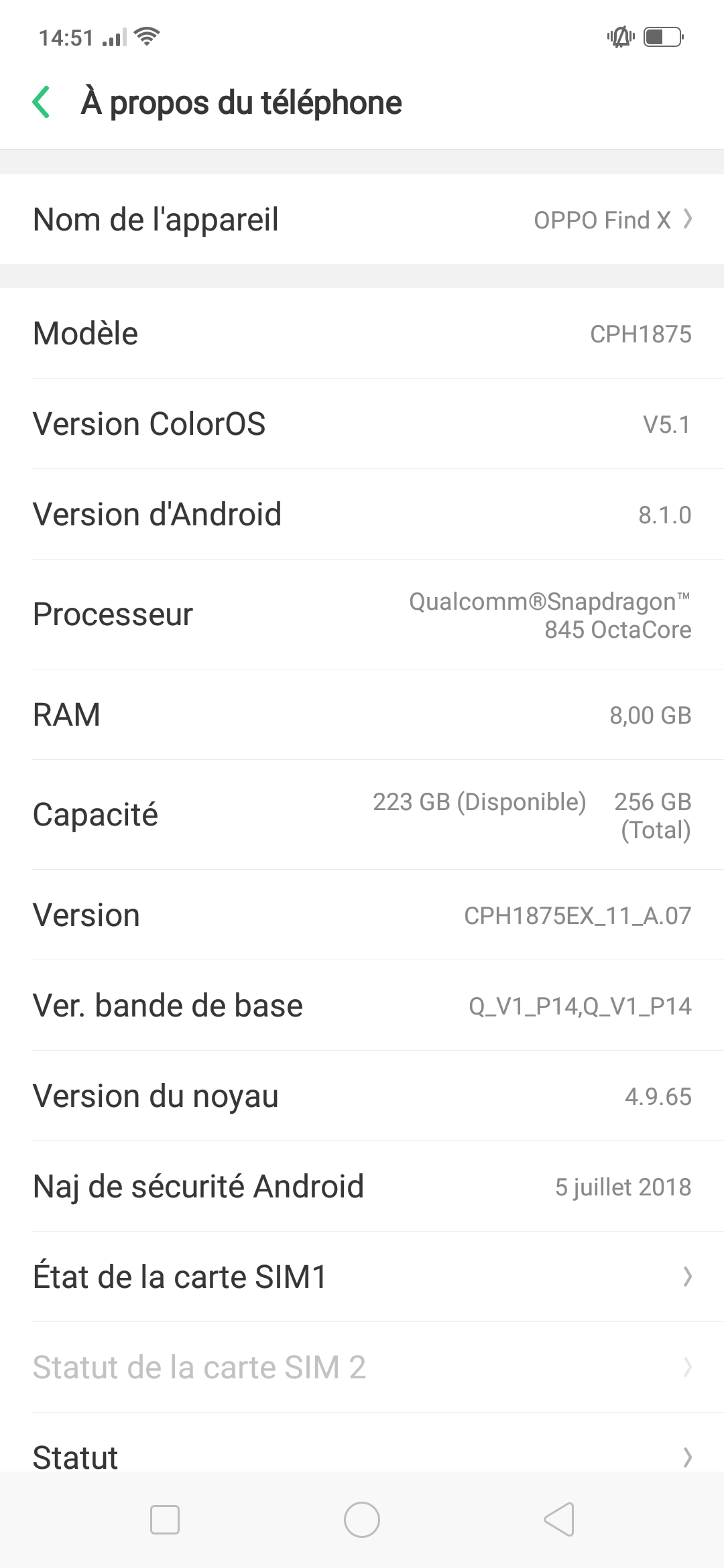
Task: Tap the Processeur Snapdragon 845 row
Action: [x=362, y=614]
